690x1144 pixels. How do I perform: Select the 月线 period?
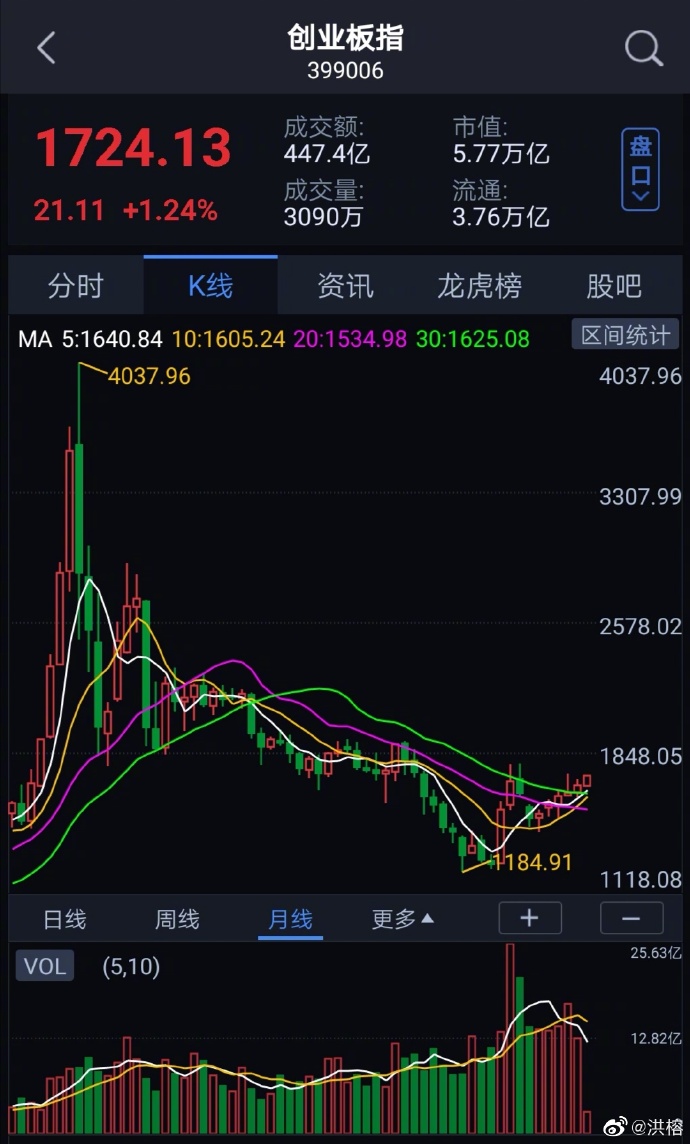[x=290, y=919]
